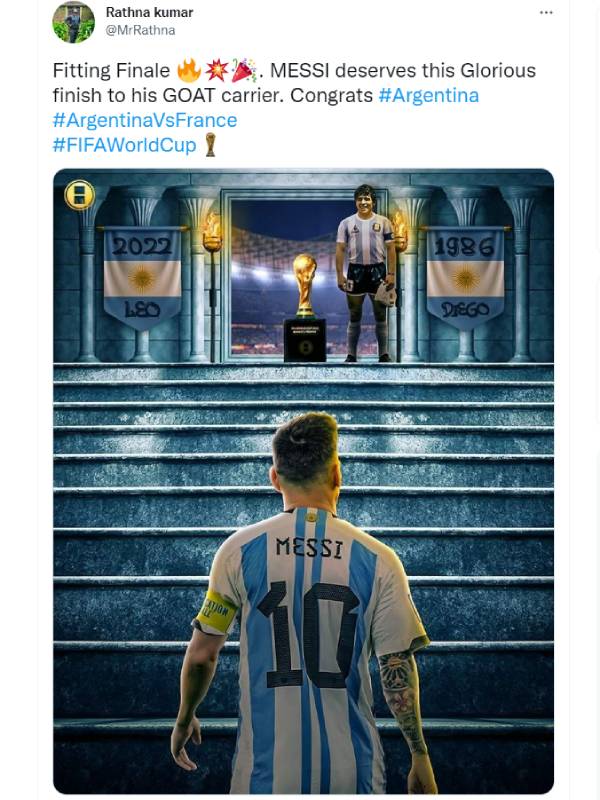The height and width of the screenshot is (800, 600).
Task: Open the @MrRathna handle
Action: [x=140, y=30]
